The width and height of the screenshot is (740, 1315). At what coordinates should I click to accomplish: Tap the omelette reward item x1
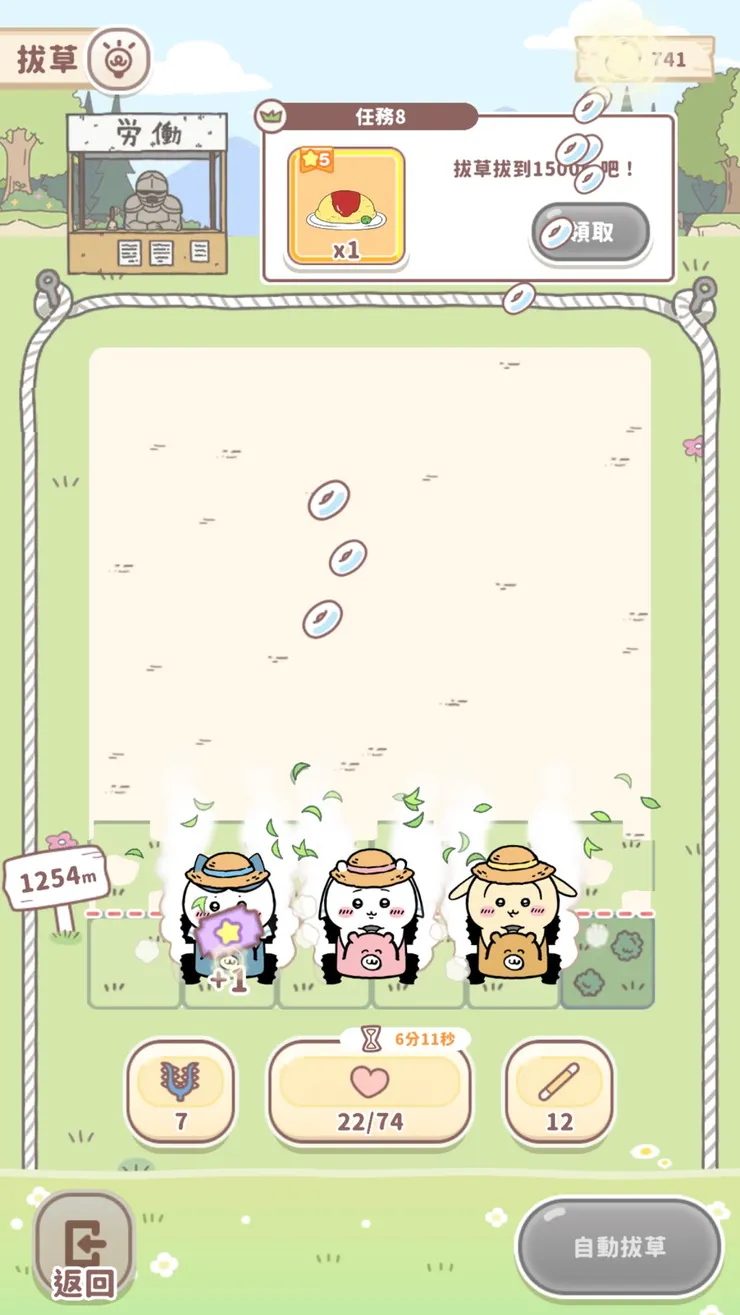[346, 207]
